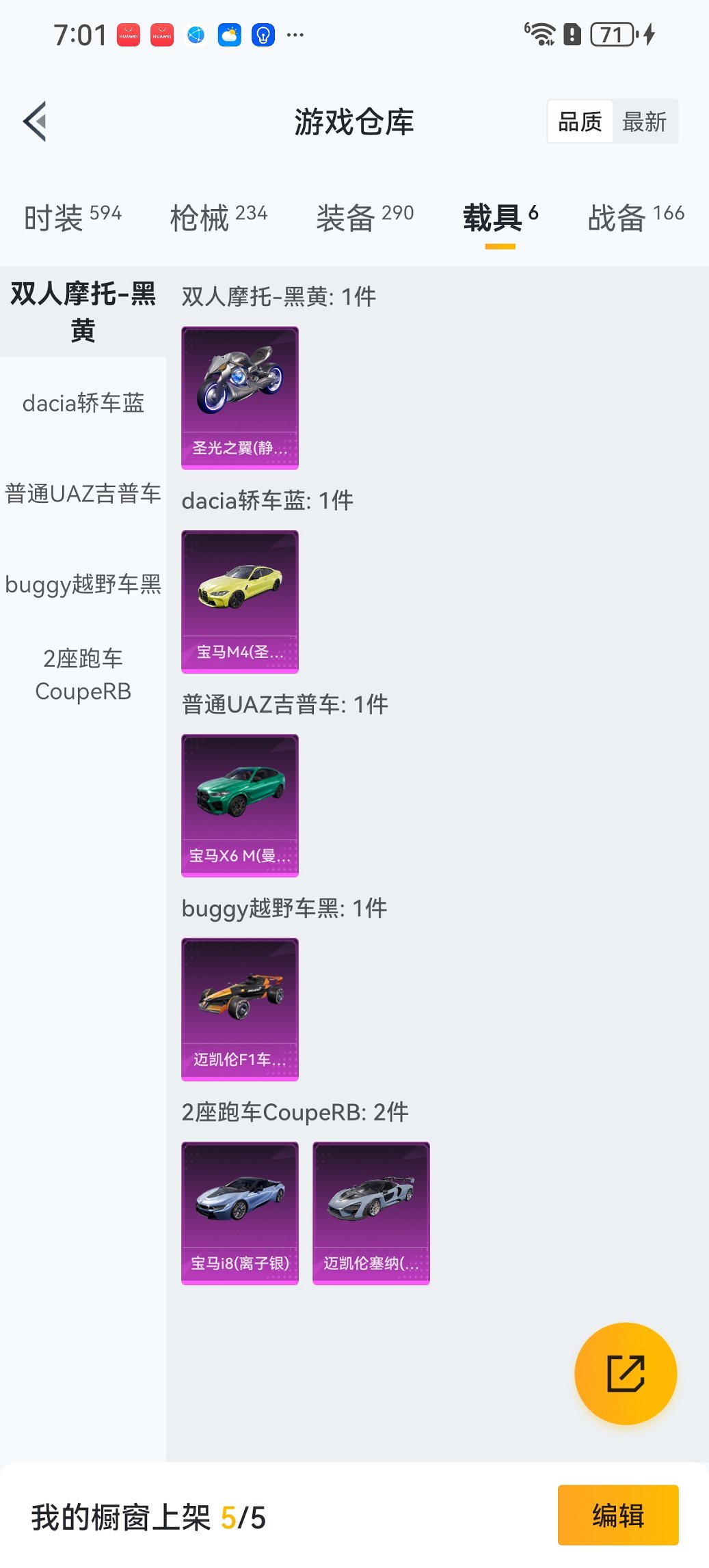
Task: Open the 宝马M4 car item
Action: pos(239,601)
